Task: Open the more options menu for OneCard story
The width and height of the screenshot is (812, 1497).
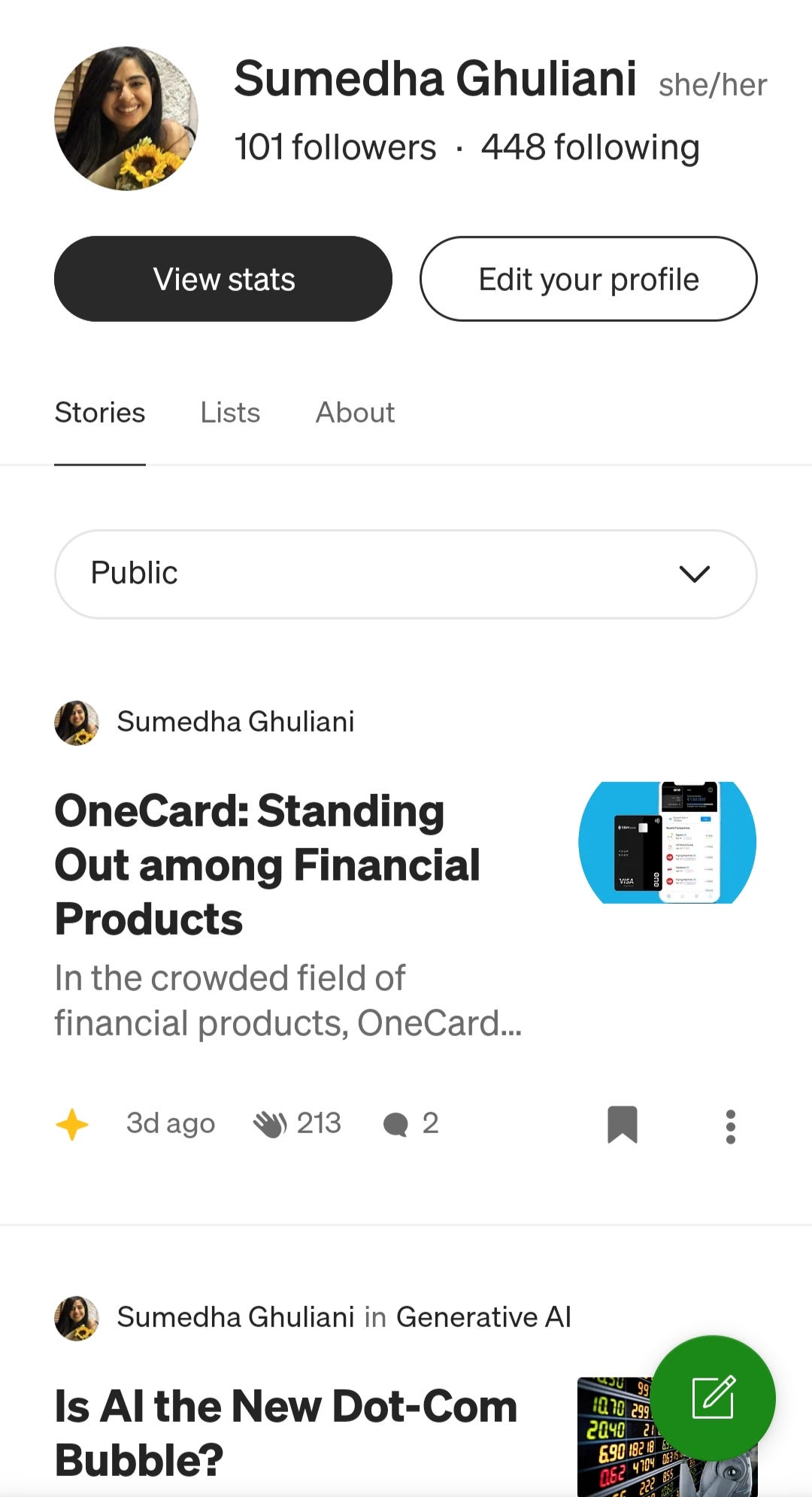Action: tap(730, 1123)
